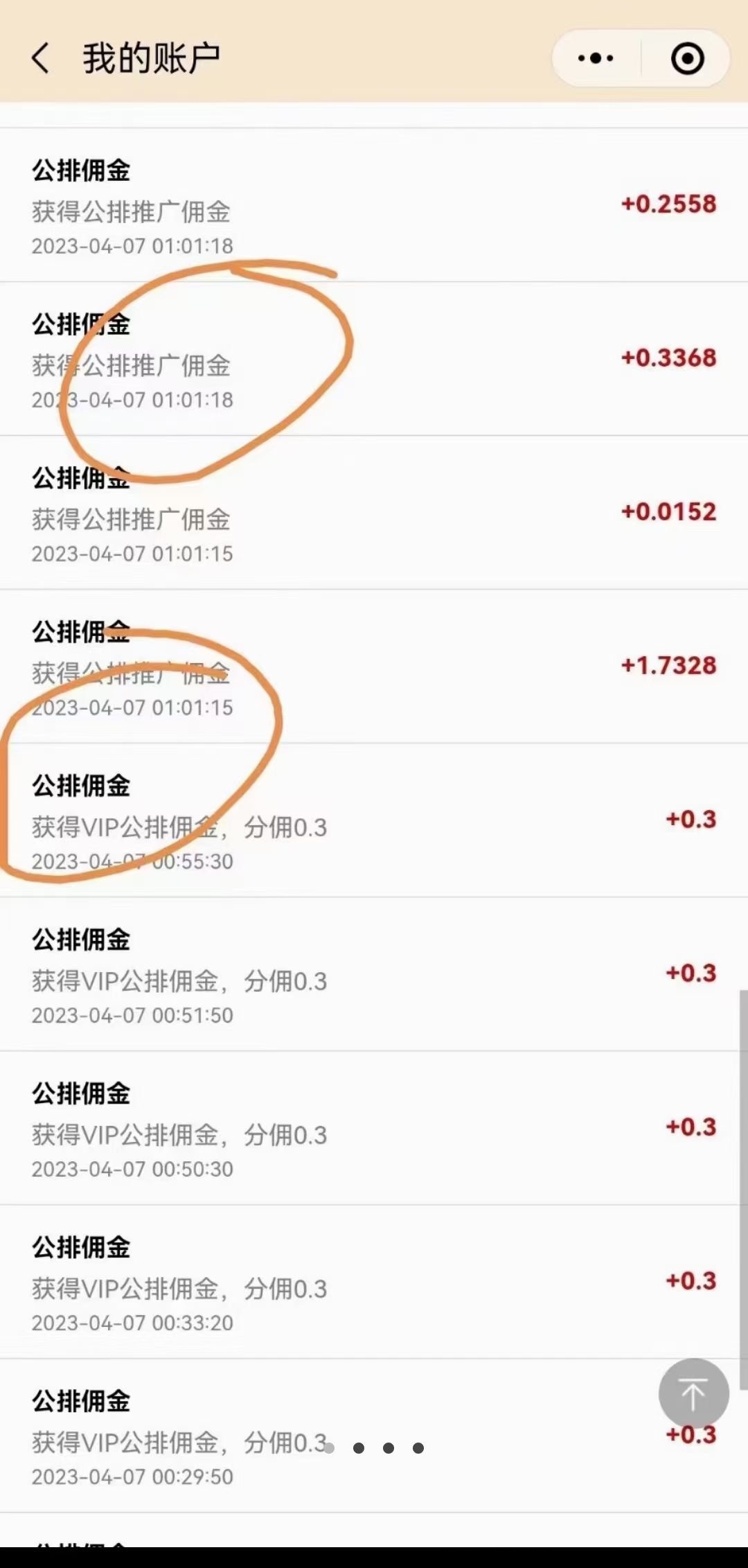Open the mini program more-options menu
Image resolution: width=748 pixels, height=1568 pixels.
tap(596, 58)
